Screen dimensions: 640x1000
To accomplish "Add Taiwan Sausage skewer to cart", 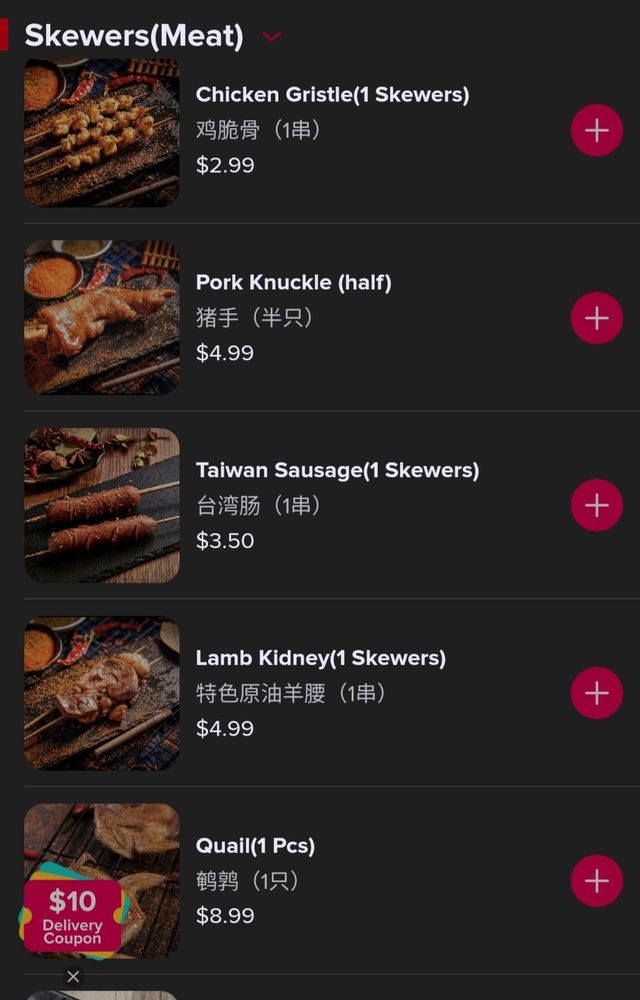I will point(596,505).
